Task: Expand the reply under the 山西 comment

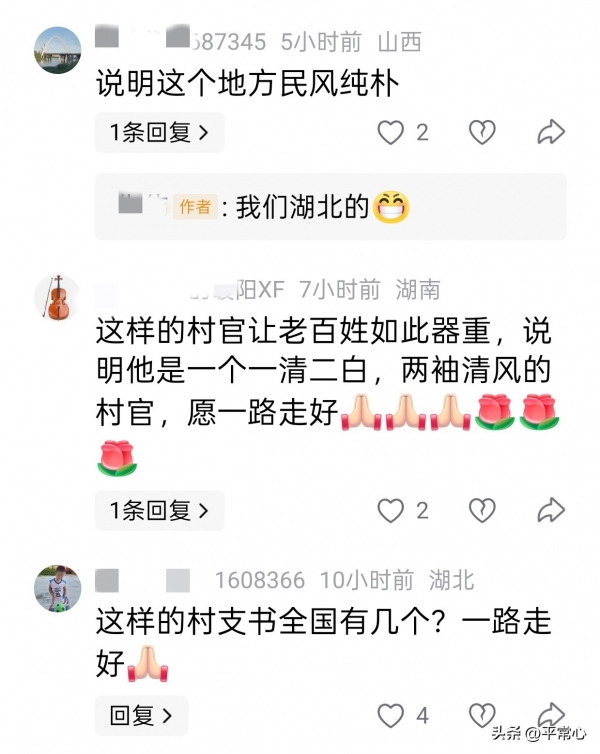Action: click(x=159, y=132)
